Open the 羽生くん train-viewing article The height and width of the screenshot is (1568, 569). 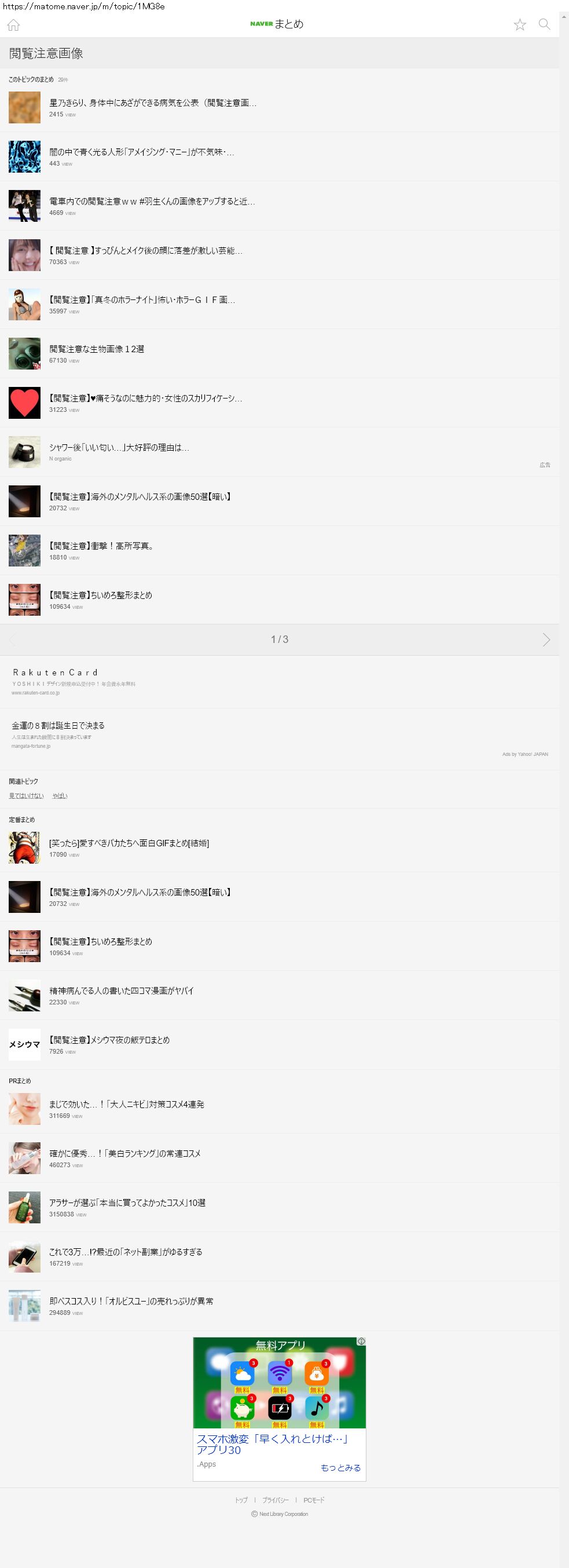[x=152, y=202]
